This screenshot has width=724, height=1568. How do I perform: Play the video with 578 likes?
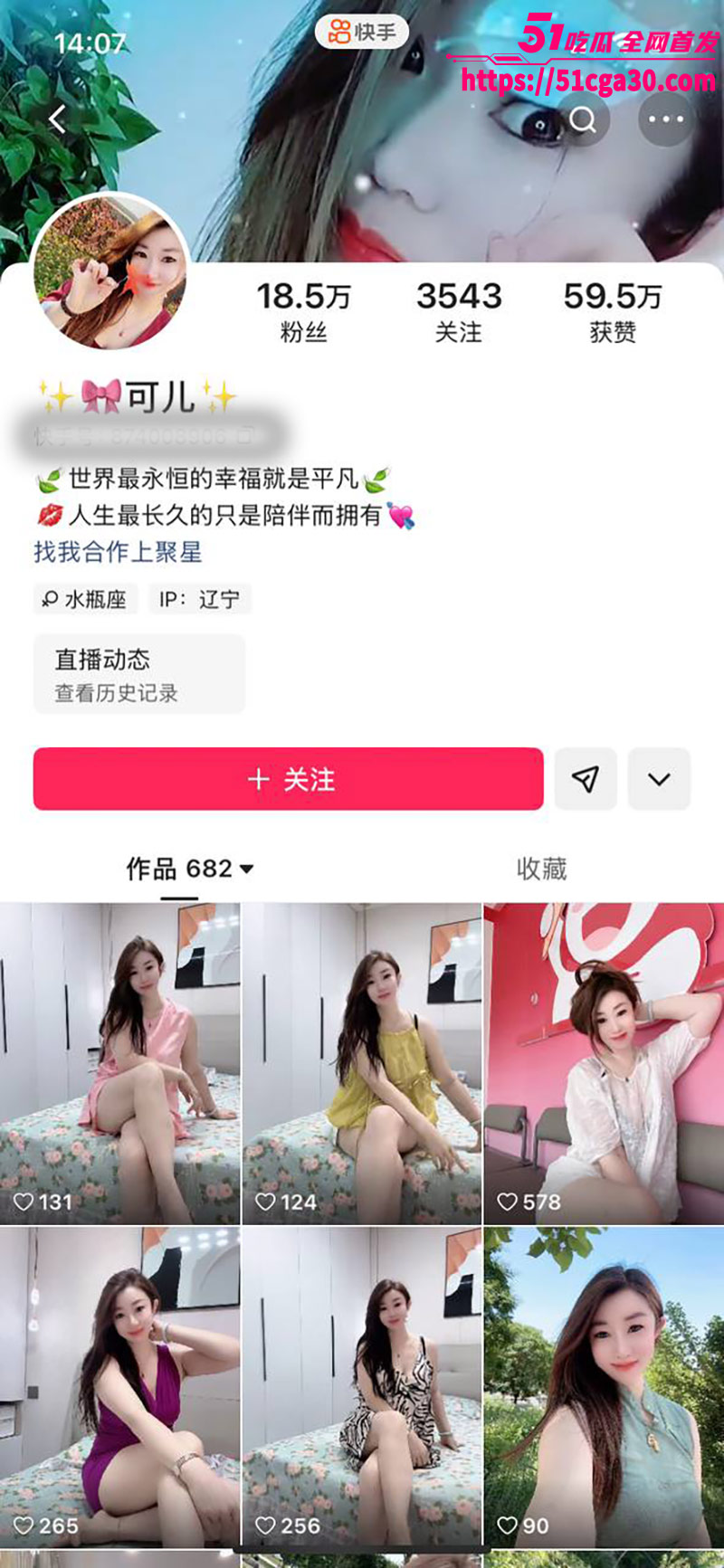coord(604,1063)
